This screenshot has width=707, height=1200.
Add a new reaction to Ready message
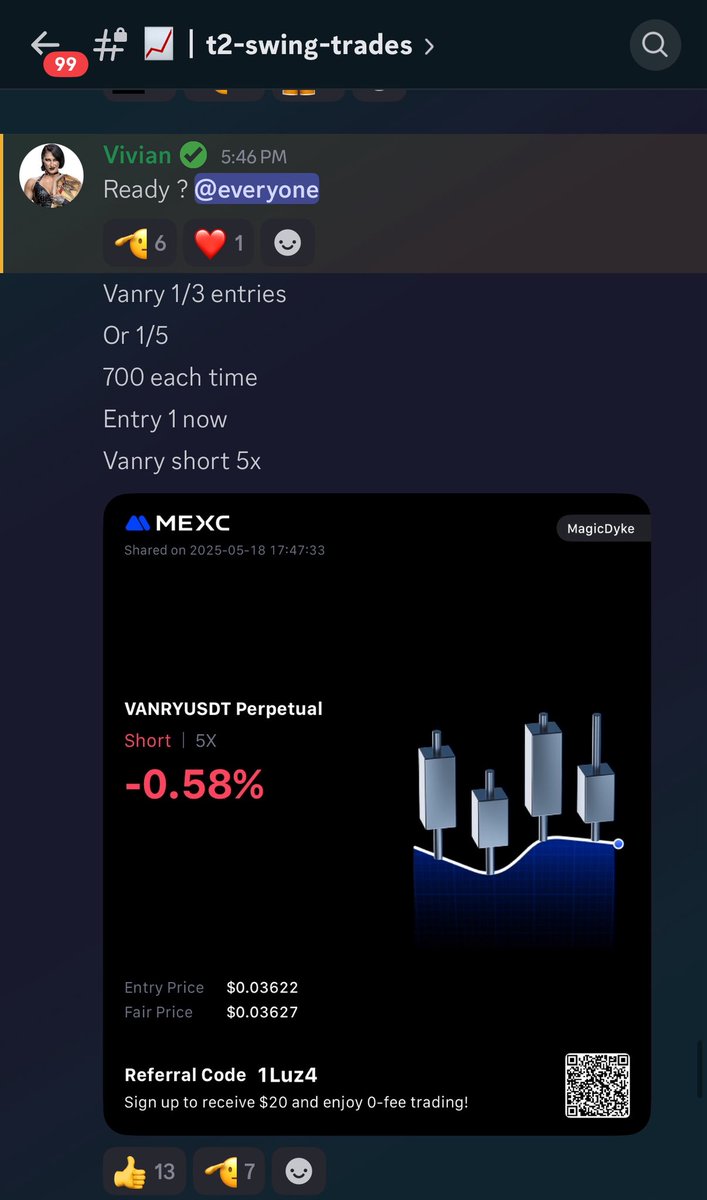287,243
